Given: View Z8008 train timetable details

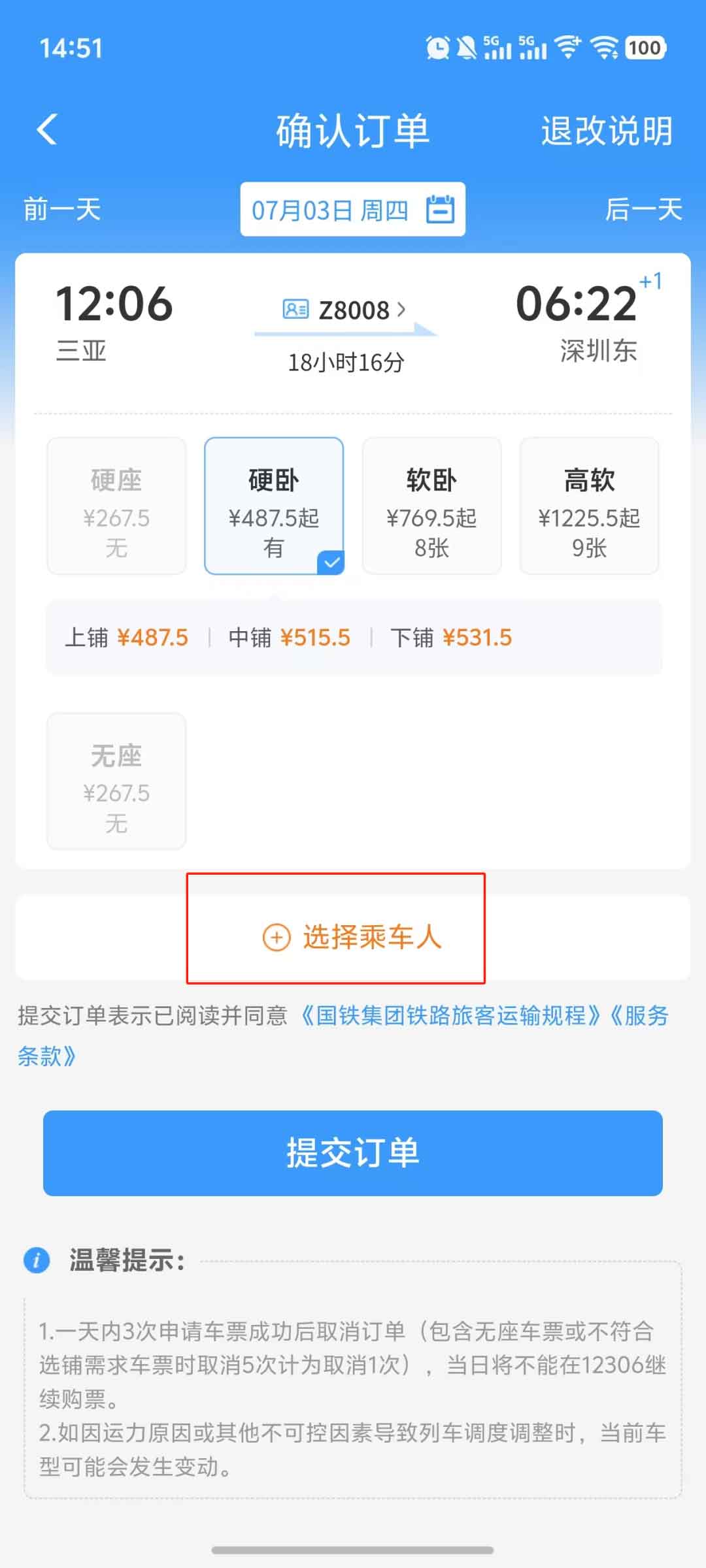Looking at the screenshot, I should click(345, 310).
